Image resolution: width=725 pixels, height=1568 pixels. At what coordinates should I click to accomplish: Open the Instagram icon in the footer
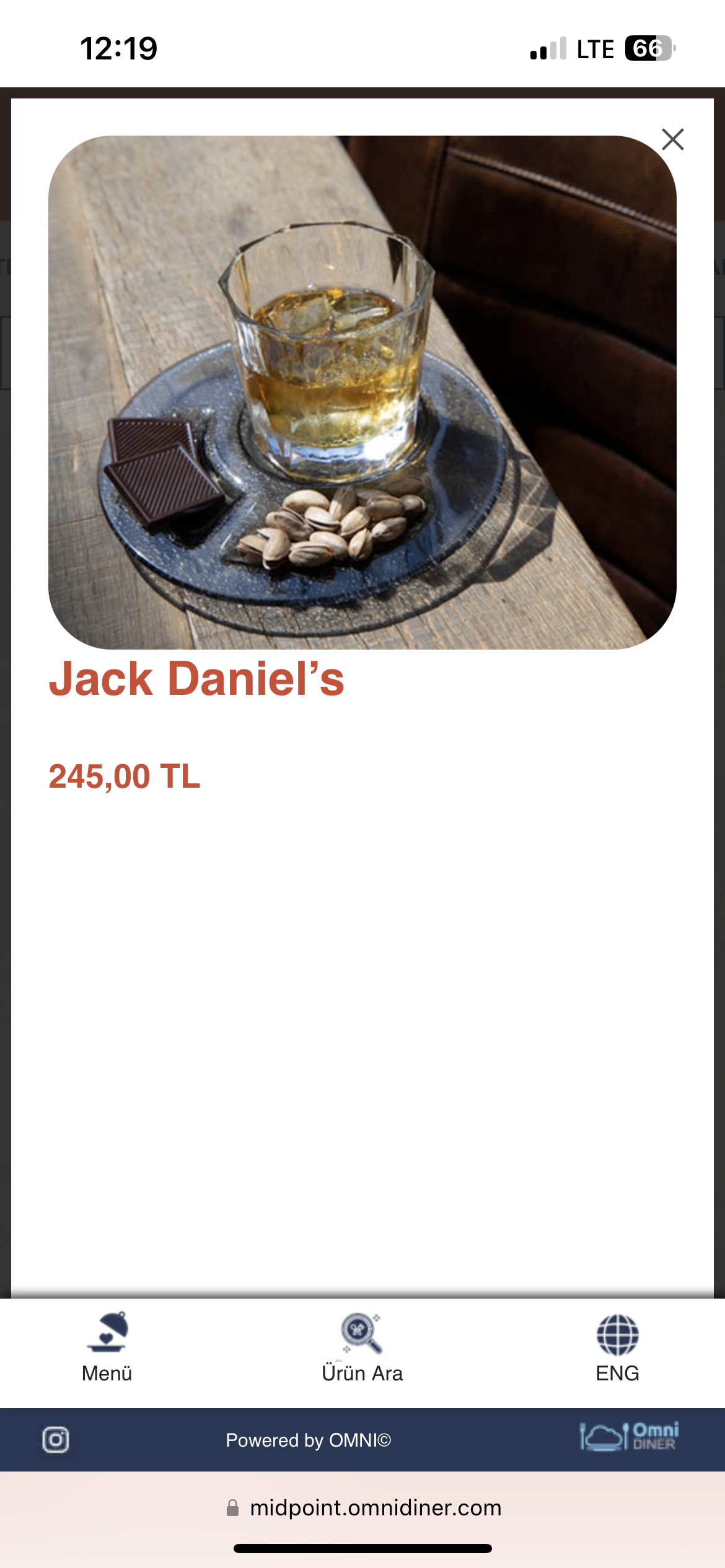point(56,1440)
